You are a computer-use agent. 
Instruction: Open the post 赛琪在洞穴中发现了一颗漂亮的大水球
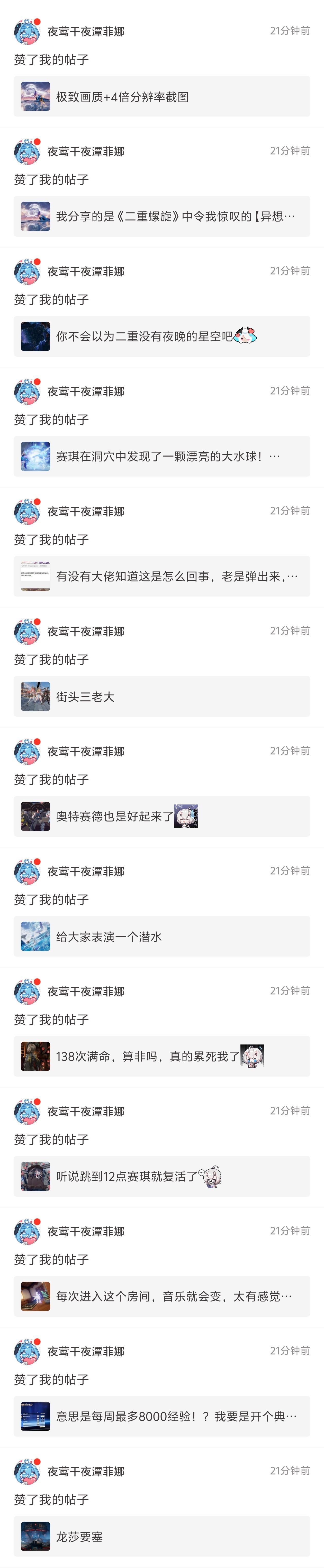coord(162,457)
